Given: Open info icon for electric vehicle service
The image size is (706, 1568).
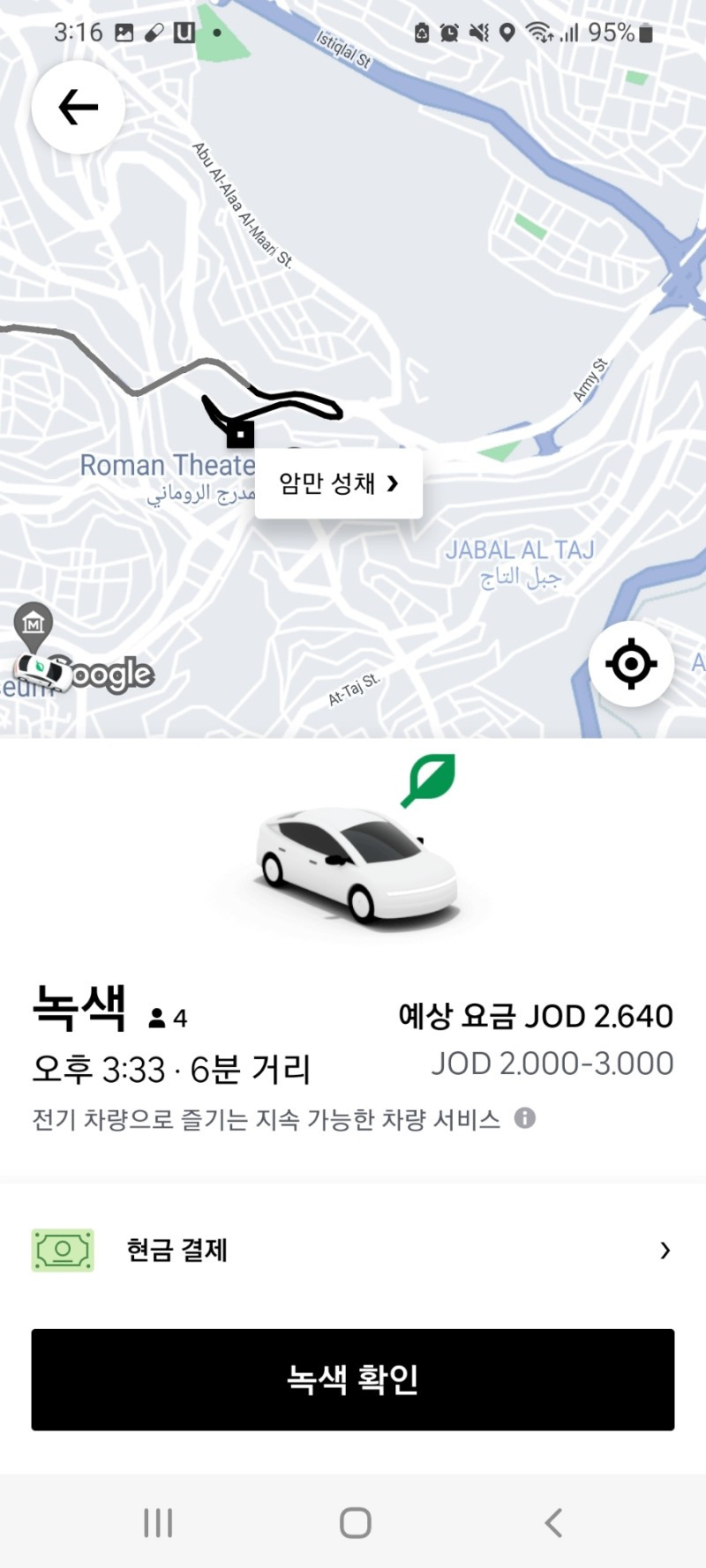Looking at the screenshot, I should (x=525, y=1118).
